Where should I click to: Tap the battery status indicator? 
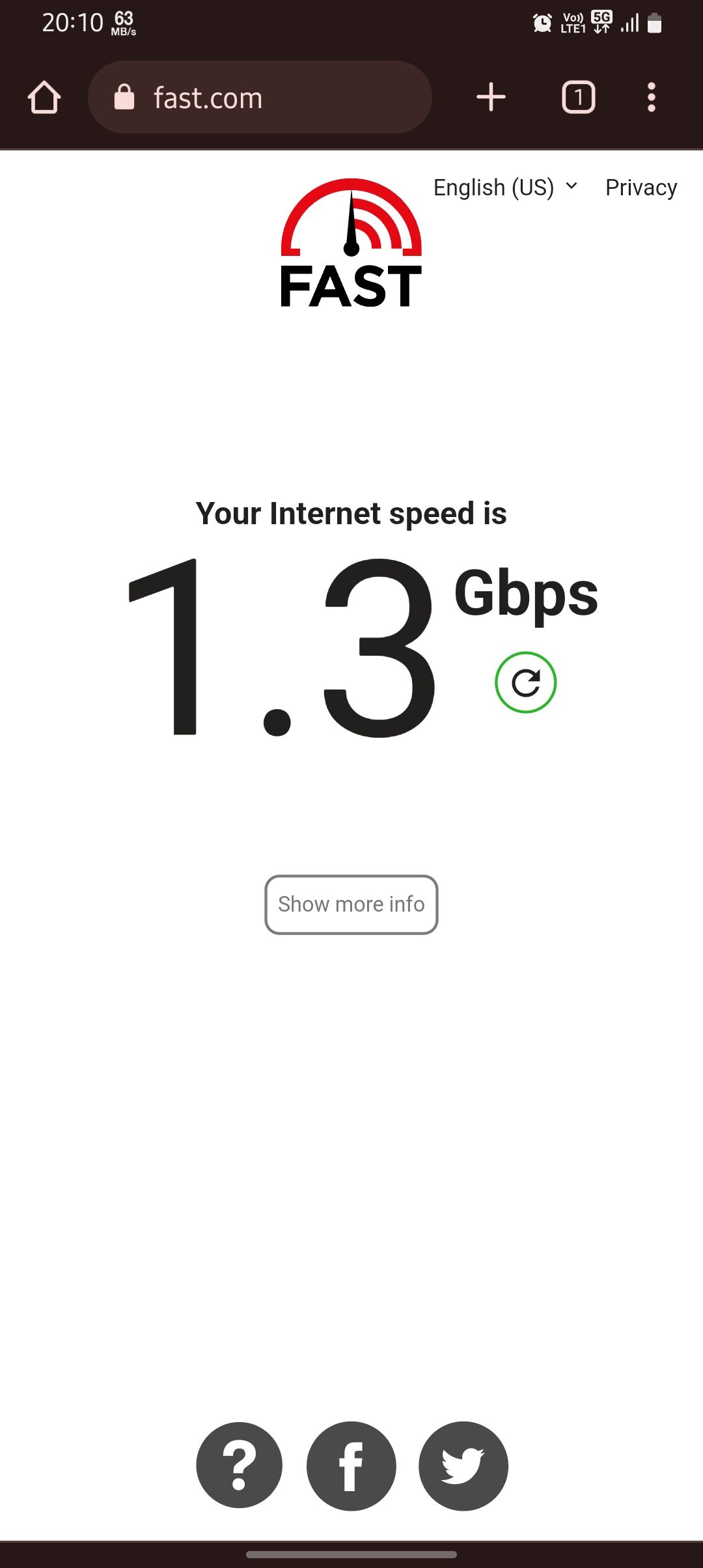click(654, 22)
